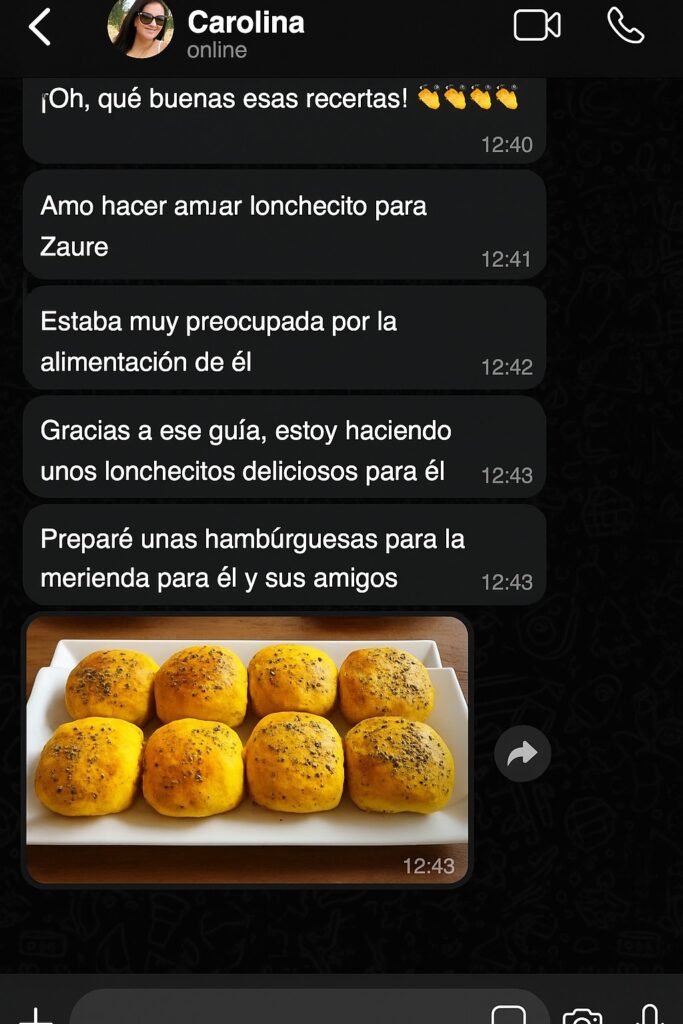This screenshot has width=683, height=1024.
Task: Open the camera from the chat
Action: coord(582,1016)
